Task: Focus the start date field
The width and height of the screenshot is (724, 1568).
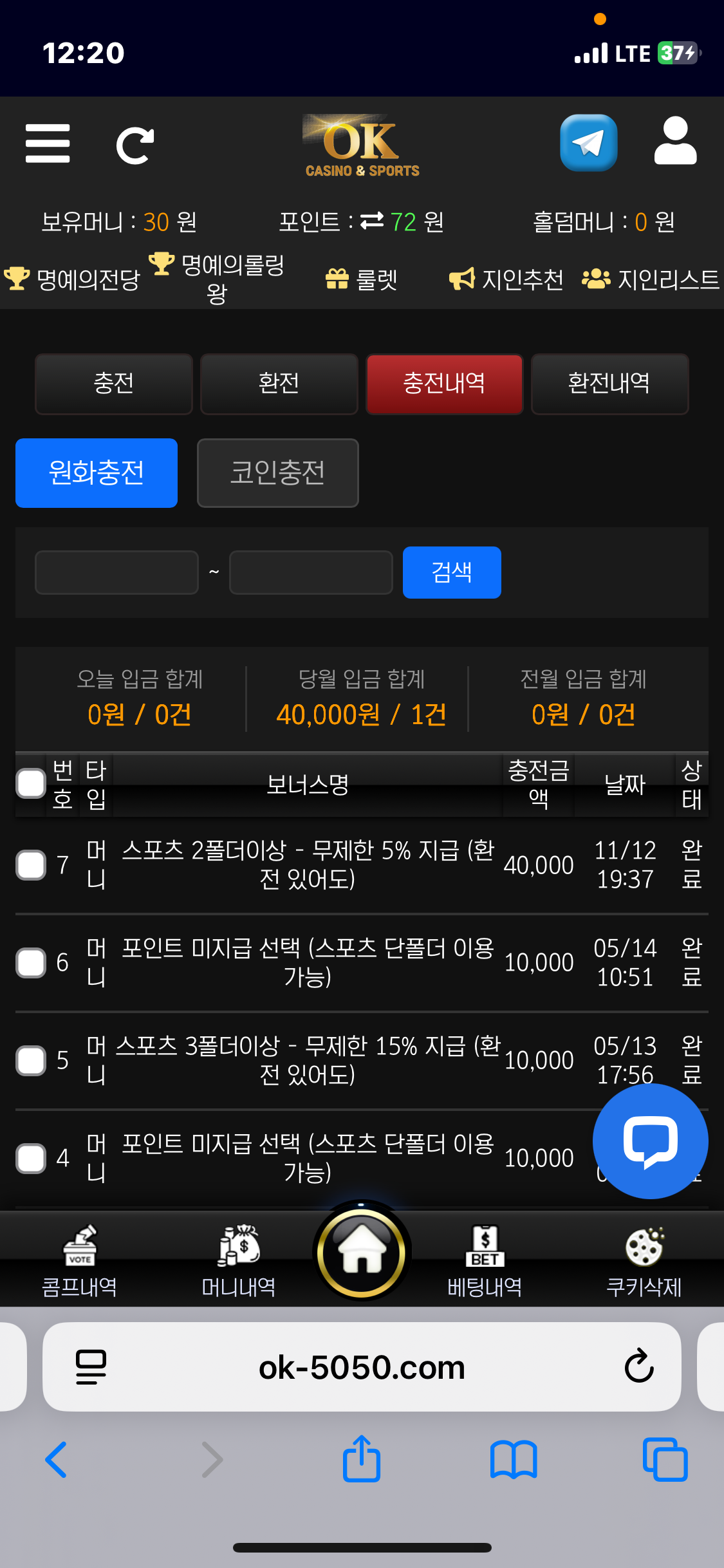Action: click(x=116, y=572)
